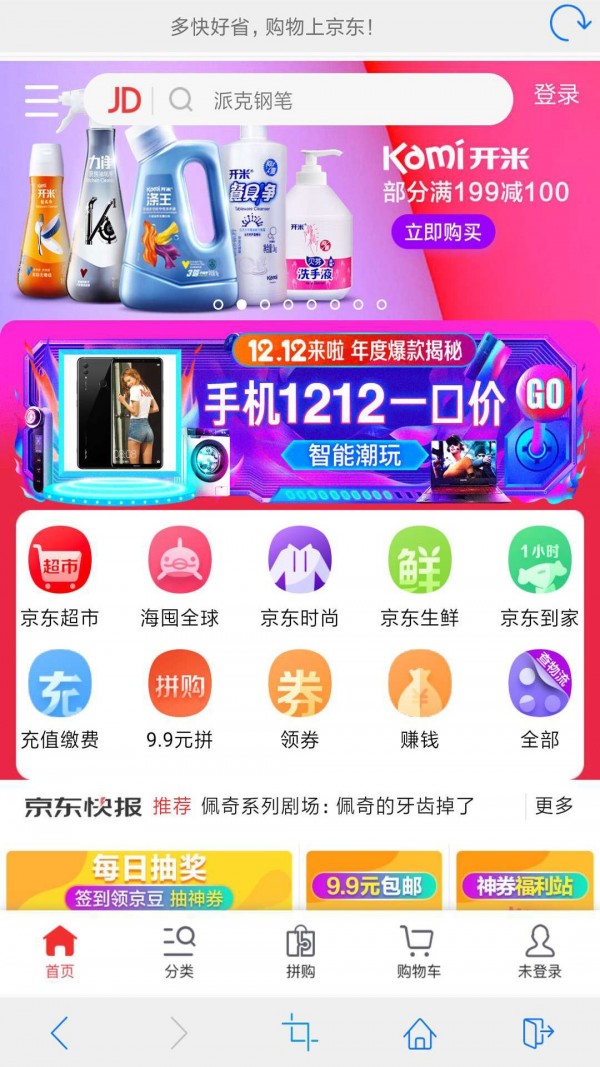Reload the page with the refresh icon

[570, 22]
